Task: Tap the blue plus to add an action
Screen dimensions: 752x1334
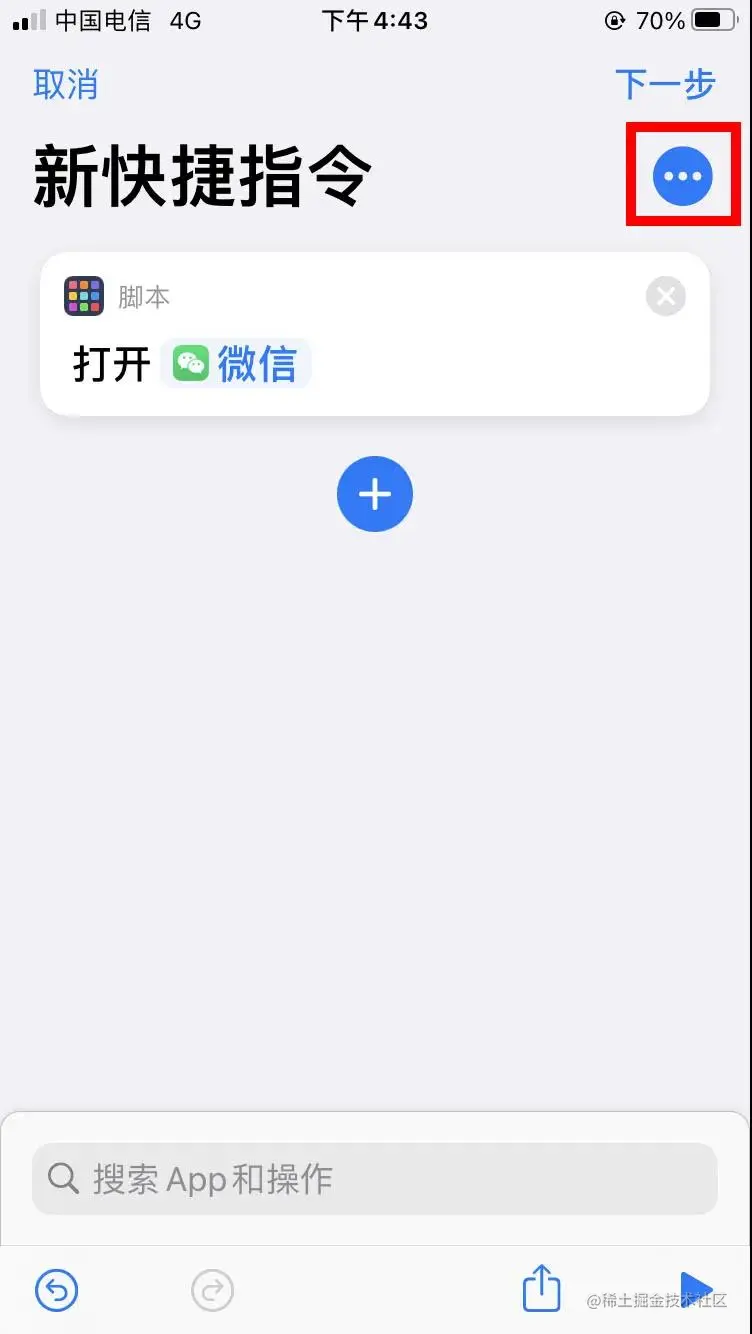Action: 375,493
